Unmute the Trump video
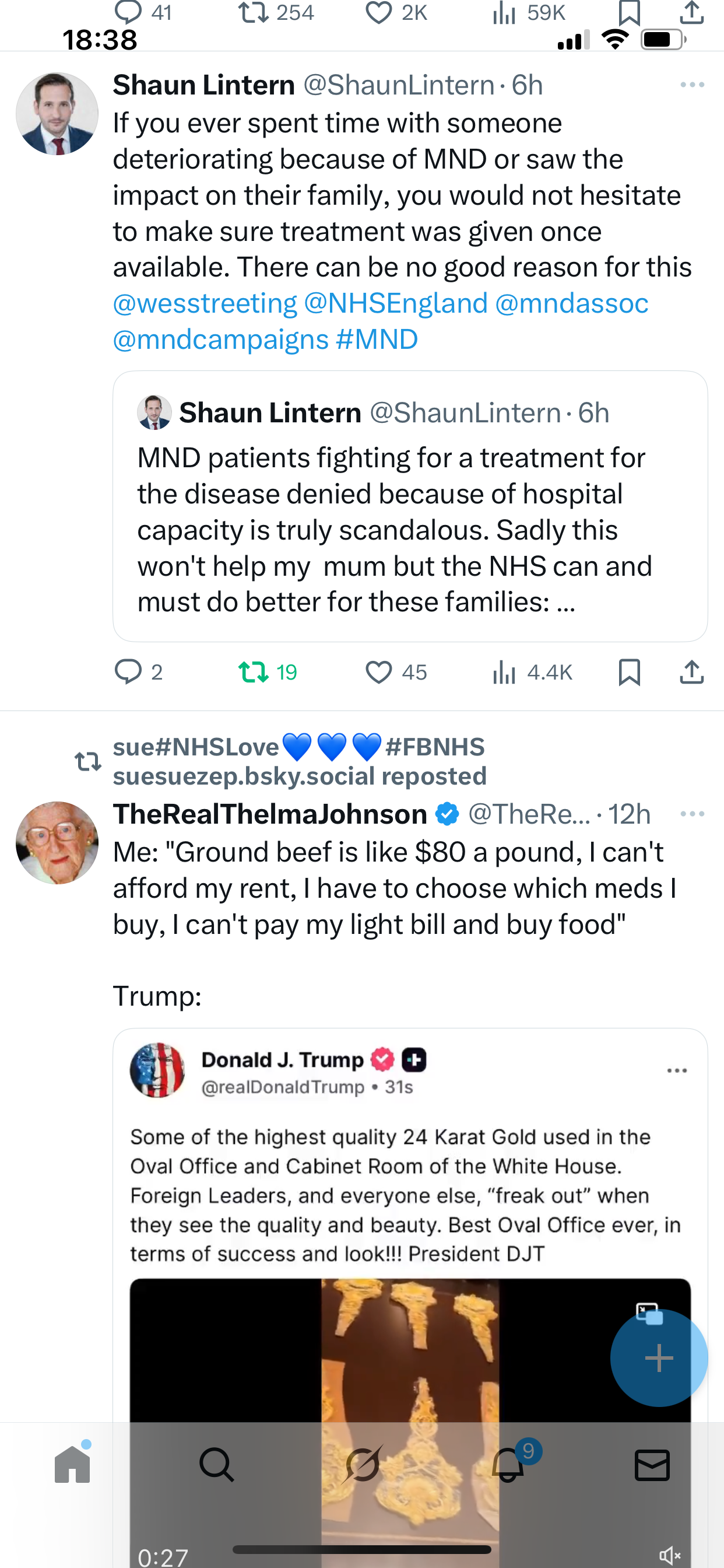 [x=670, y=1556]
